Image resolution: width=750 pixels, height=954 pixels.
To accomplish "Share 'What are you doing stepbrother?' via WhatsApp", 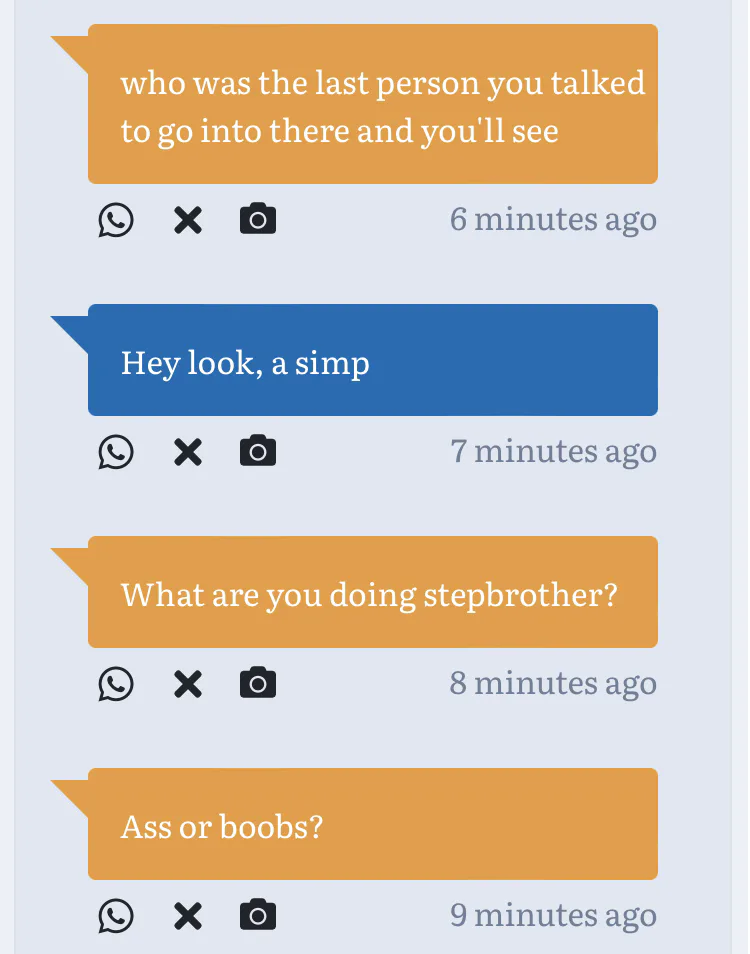I will click(116, 684).
